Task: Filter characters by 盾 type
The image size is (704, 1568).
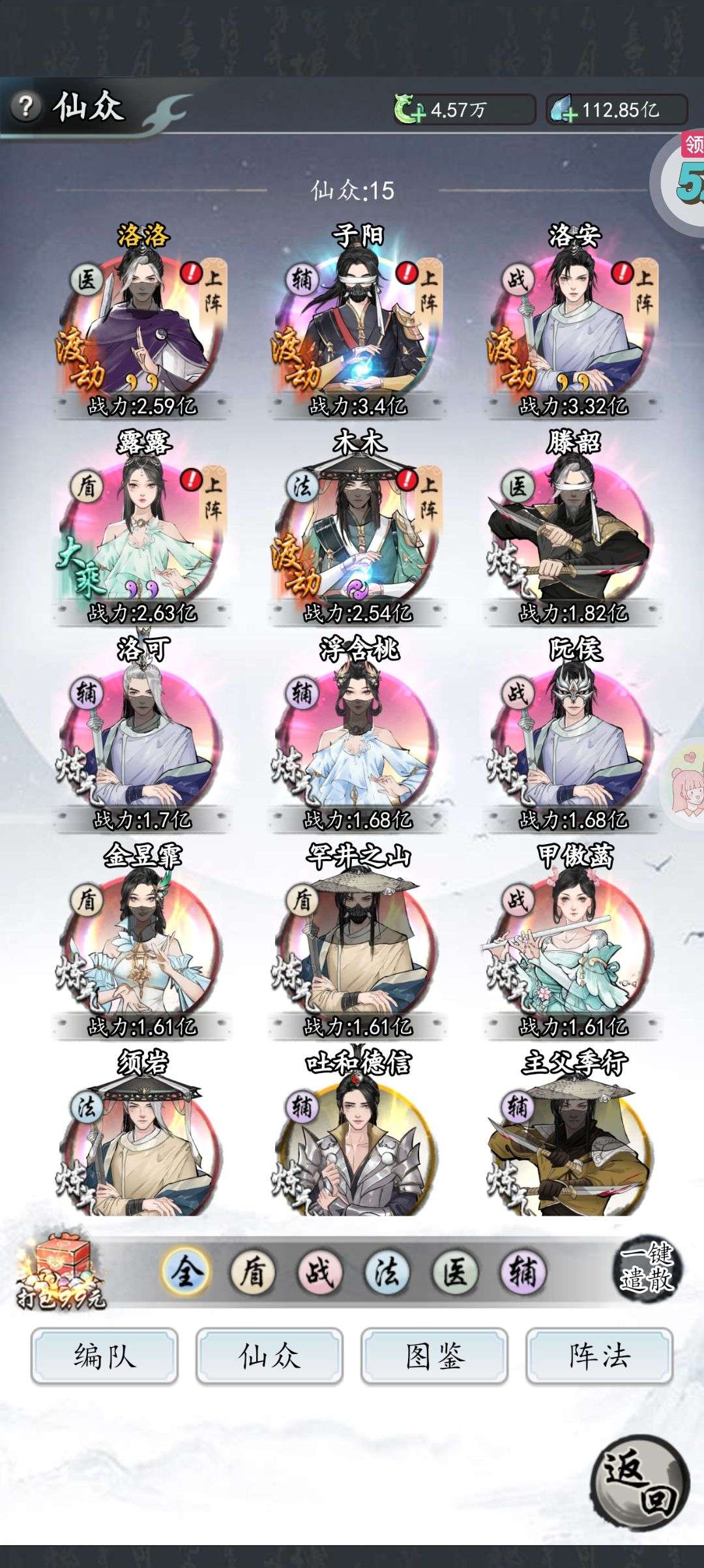Action: tap(253, 1271)
